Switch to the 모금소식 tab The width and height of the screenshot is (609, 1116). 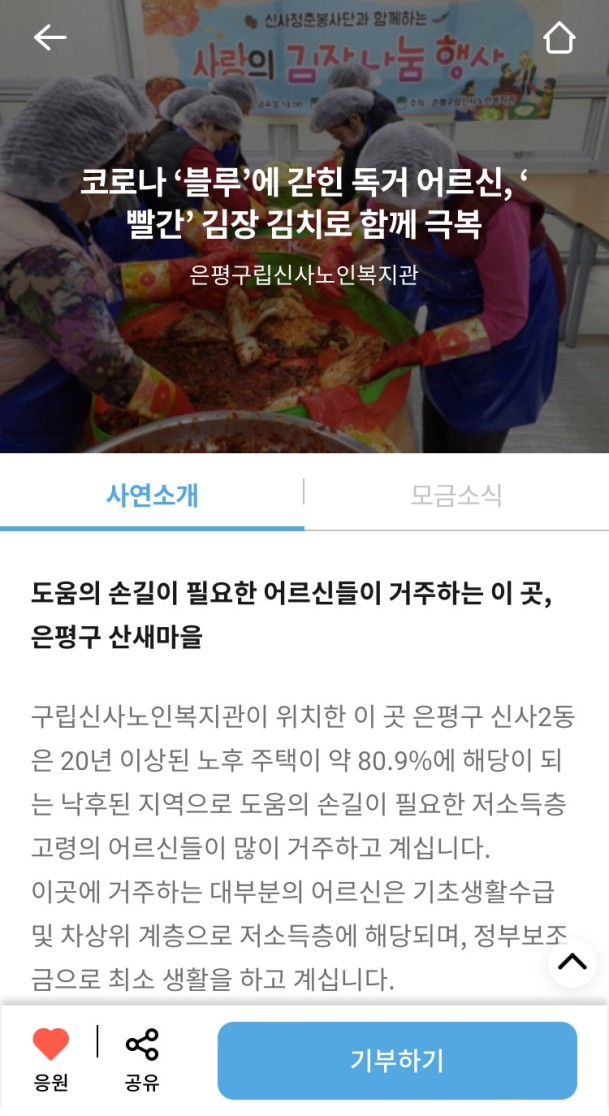point(457,495)
